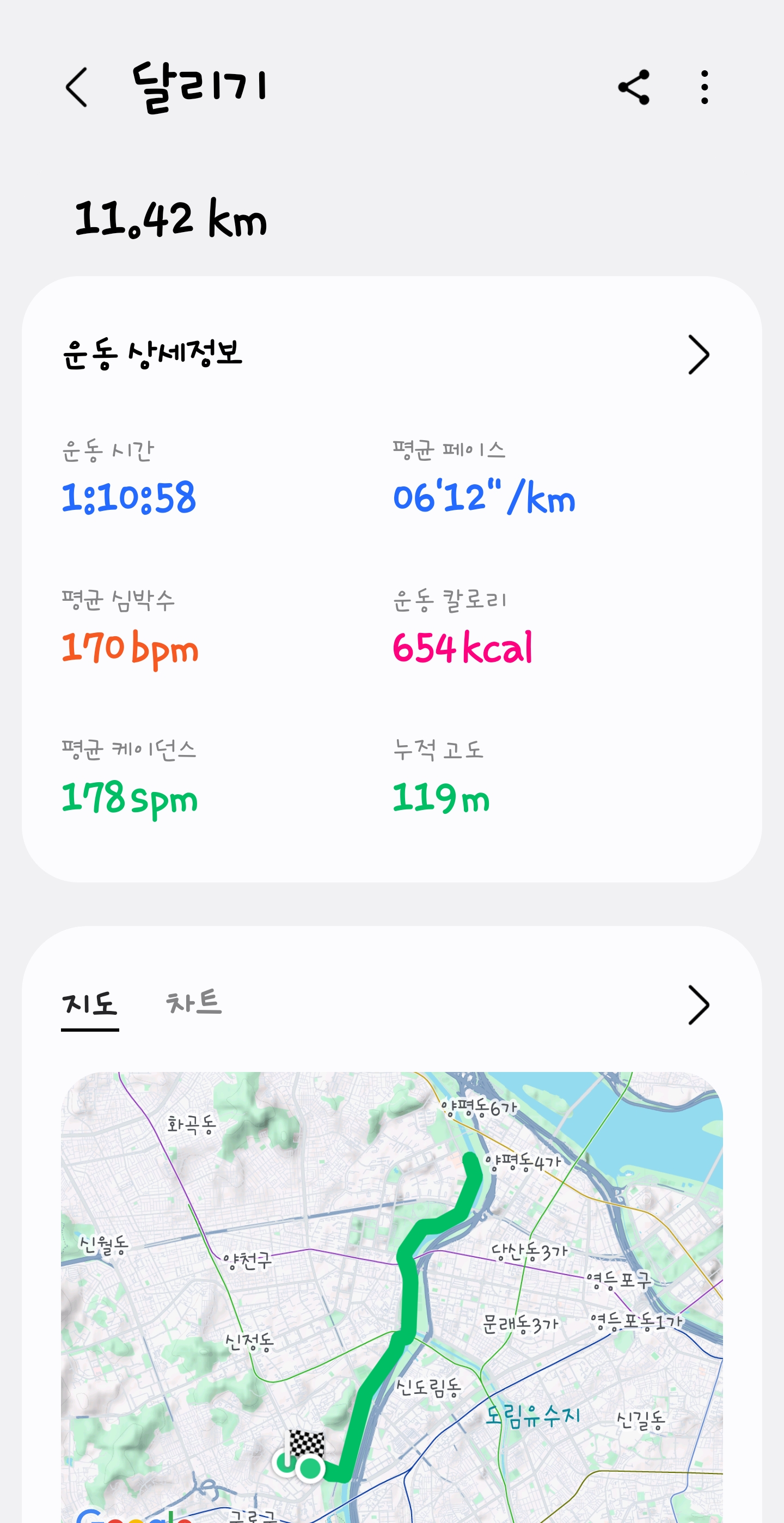Viewport: 784px width, 1523px height.
Task: Go back from the 달리기 screen
Action: (x=77, y=87)
